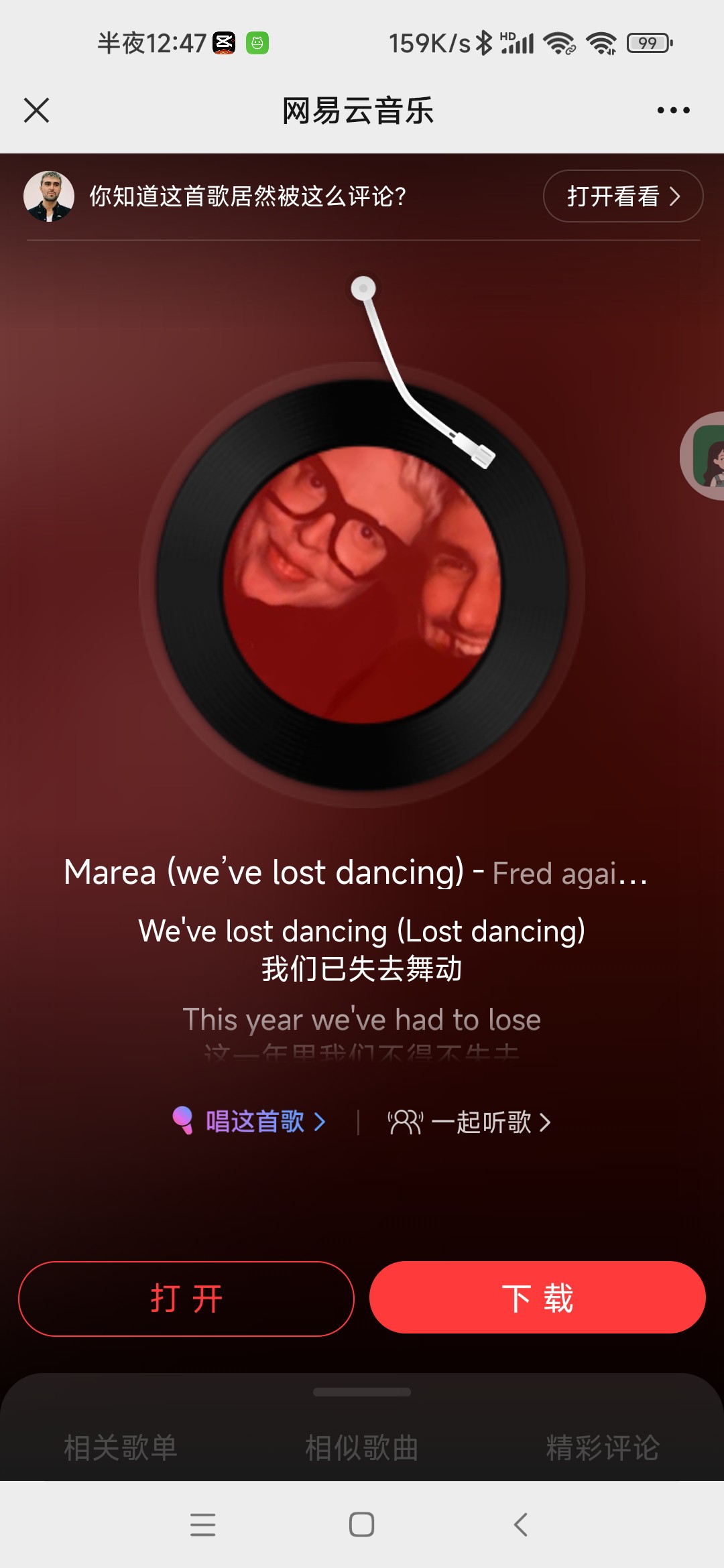
Task: Expand the bottom sheet drag handle
Action: coord(362,1392)
